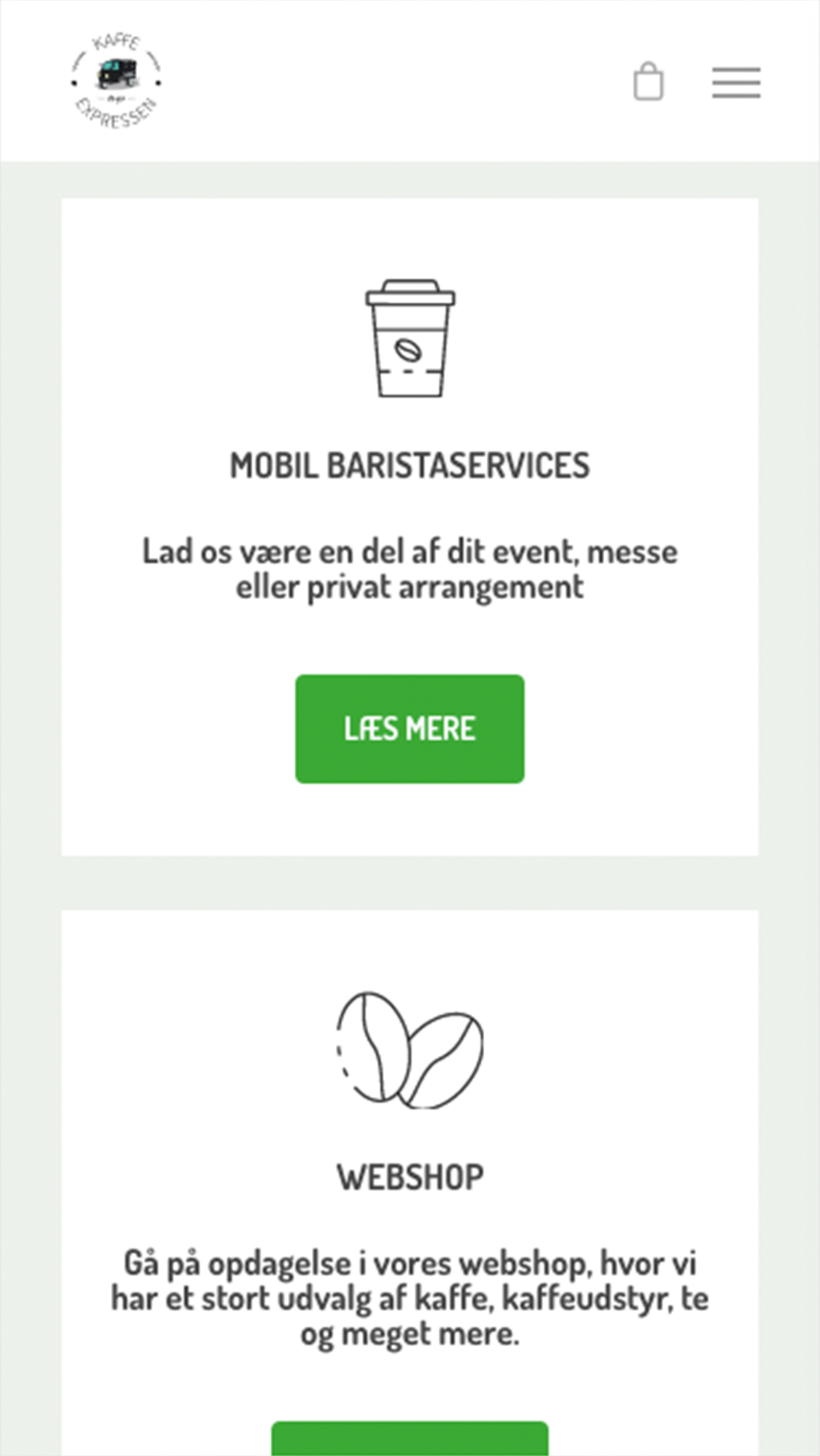
Task: Open the shopping bag cart
Action: tap(648, 82)
